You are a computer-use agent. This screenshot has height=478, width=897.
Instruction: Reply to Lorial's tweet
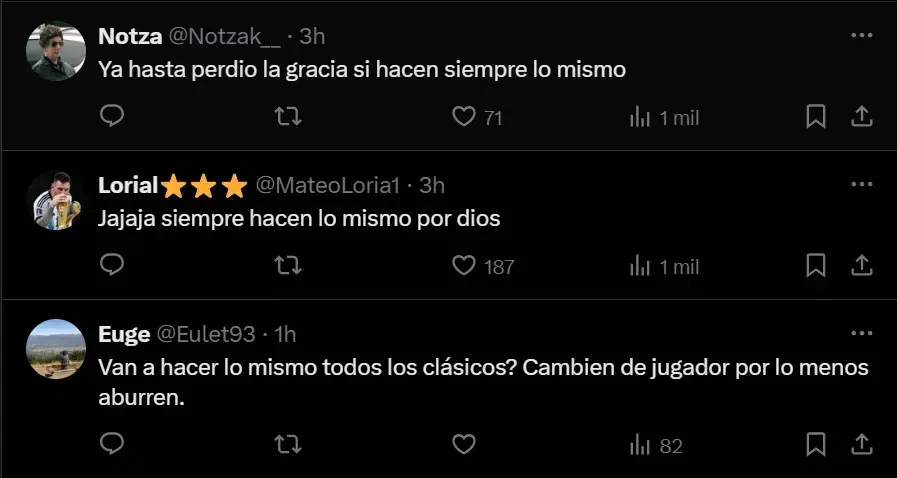pos(113,266)
